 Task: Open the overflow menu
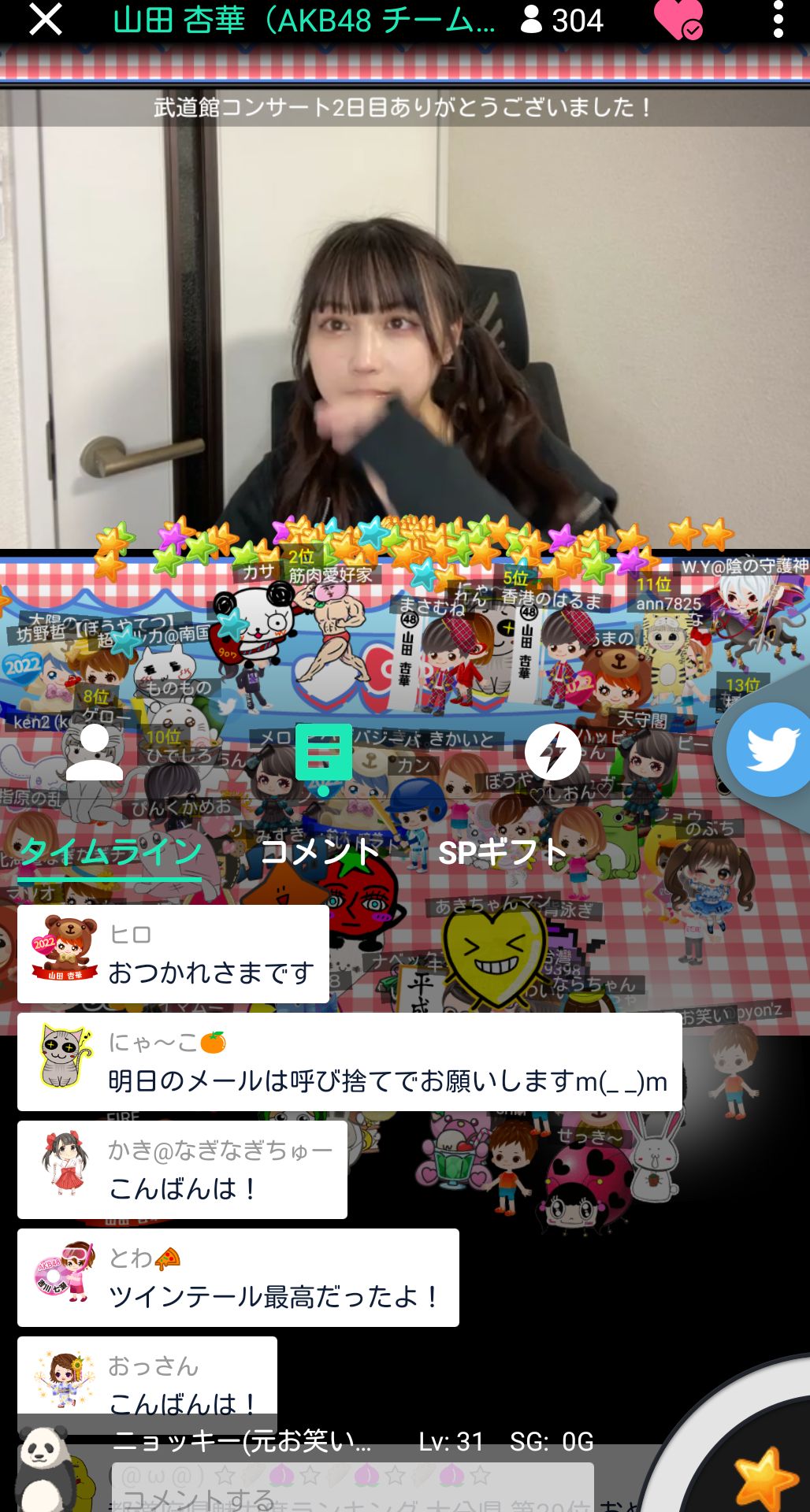tap(778, 20)
